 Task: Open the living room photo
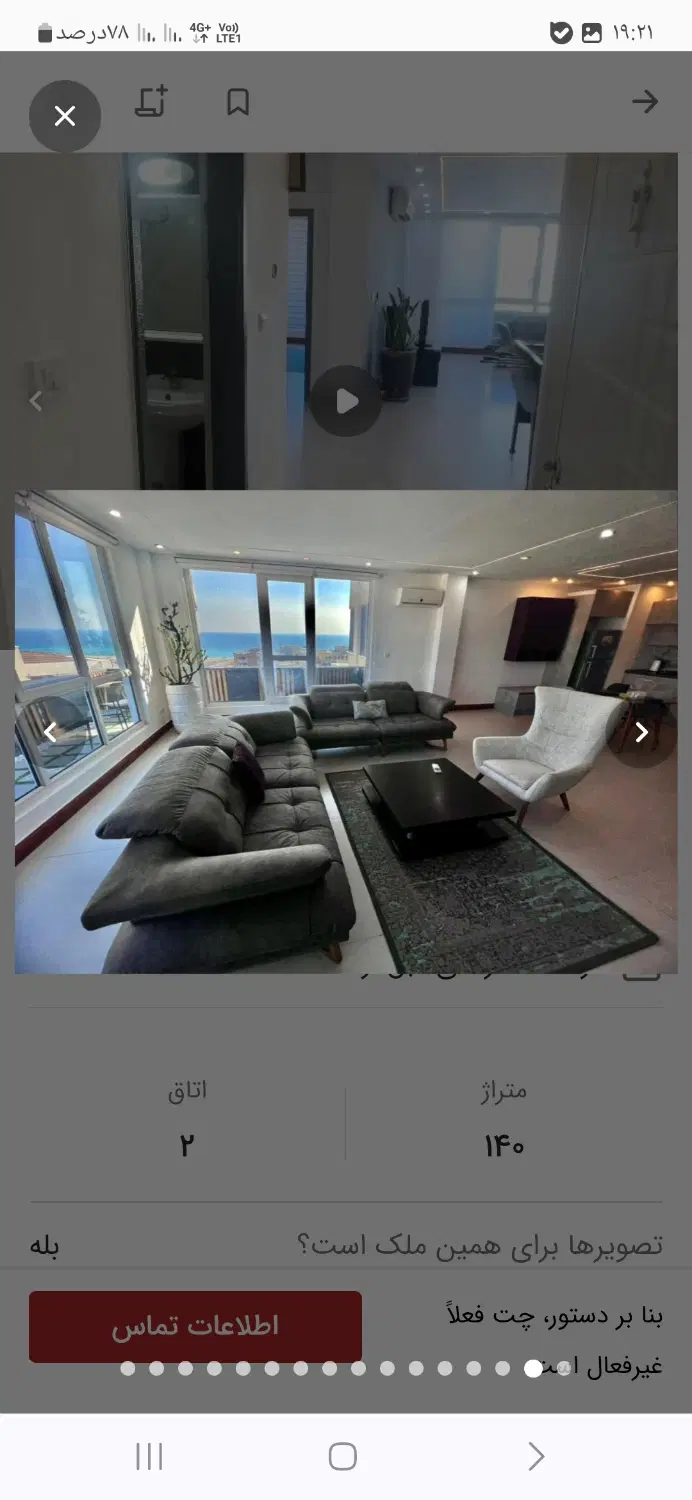[346, 731]
